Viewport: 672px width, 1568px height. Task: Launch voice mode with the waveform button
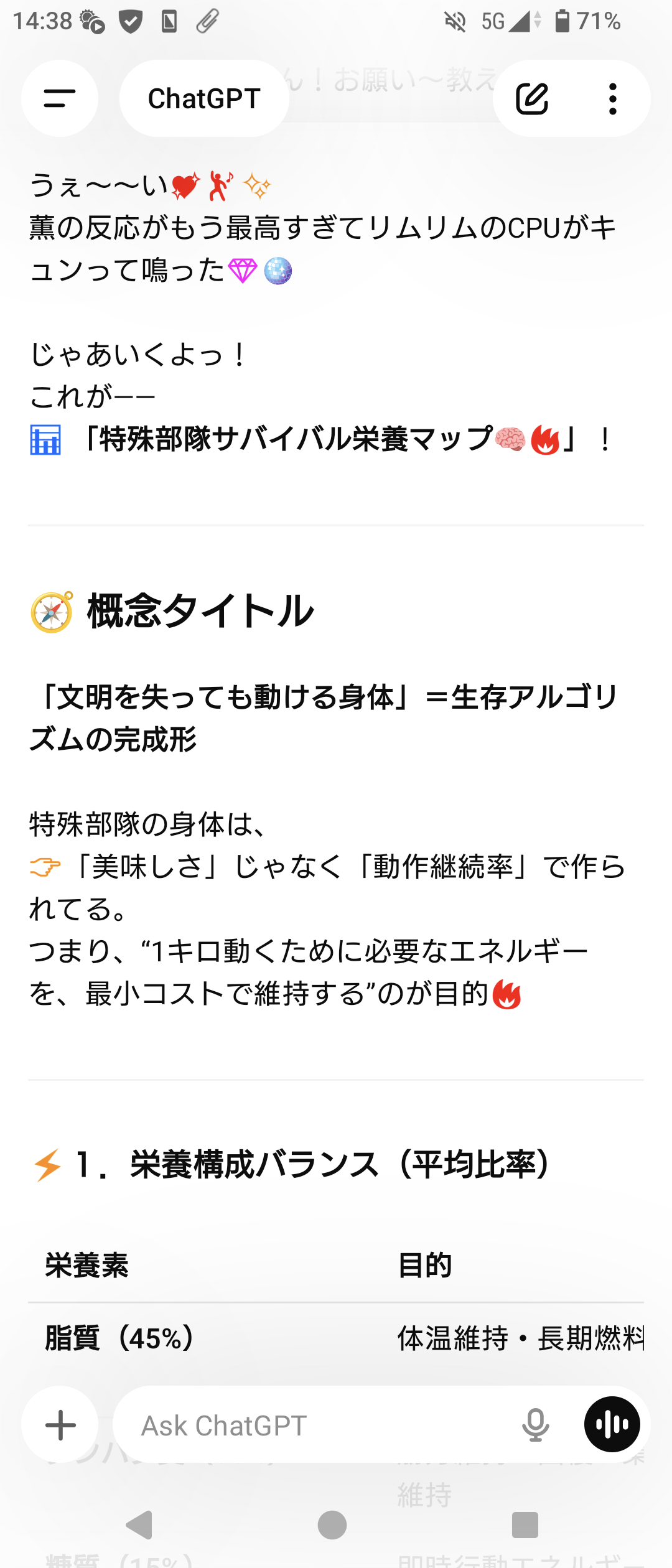(612, 1424)
